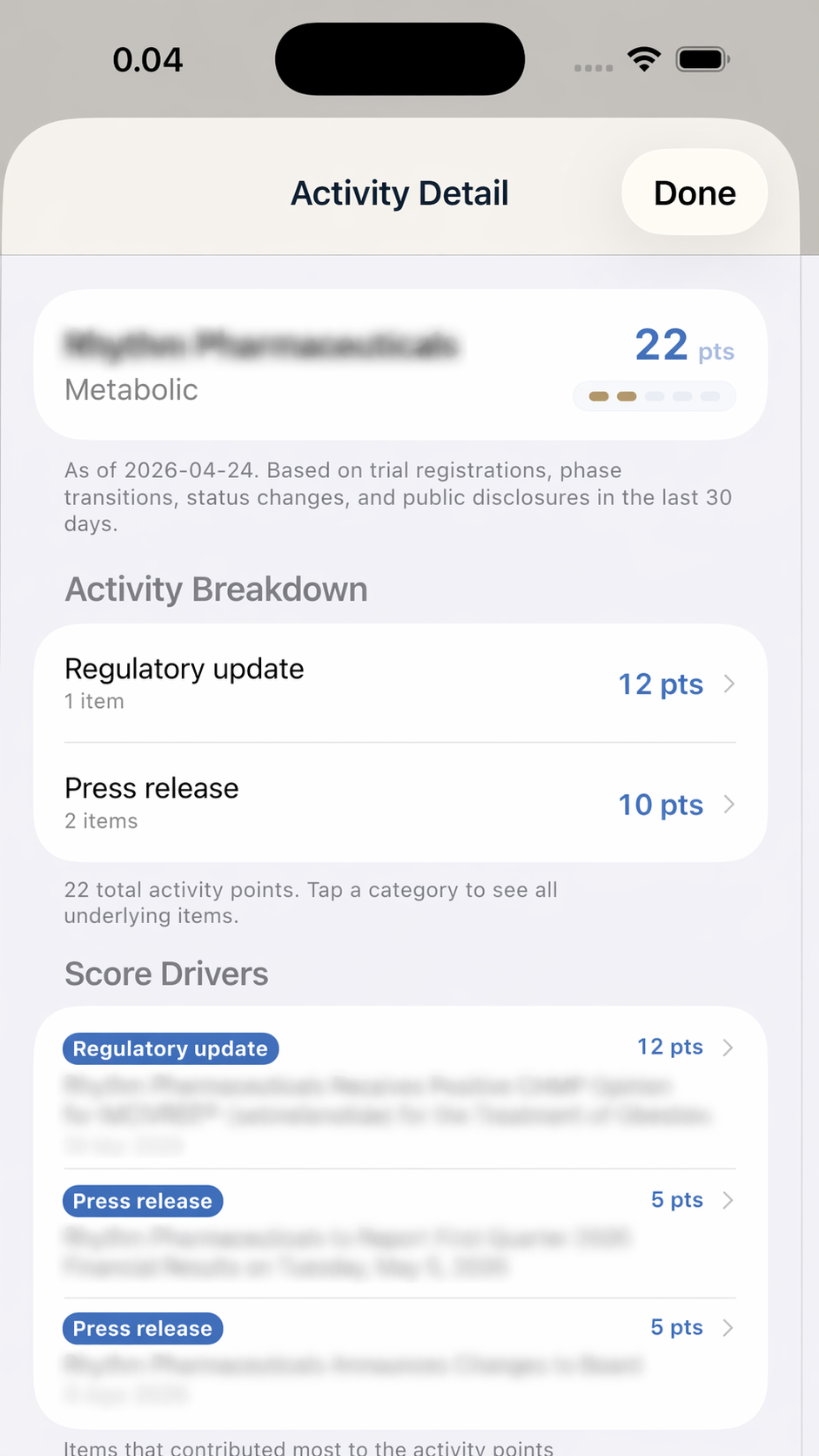This screenshot has width=819, height=1456.
Task: Tap the Wi-Fi icon in the status bar
Action: [643, 59]
